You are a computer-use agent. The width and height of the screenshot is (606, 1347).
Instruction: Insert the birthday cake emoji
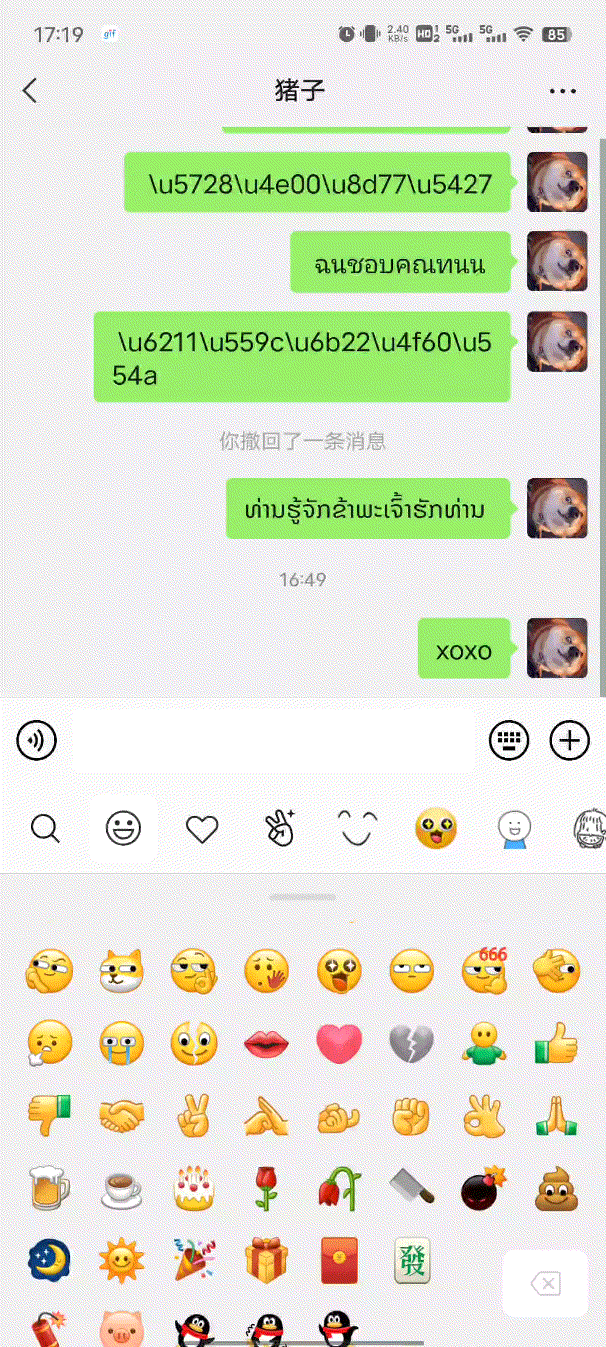tap(194, 1188)
